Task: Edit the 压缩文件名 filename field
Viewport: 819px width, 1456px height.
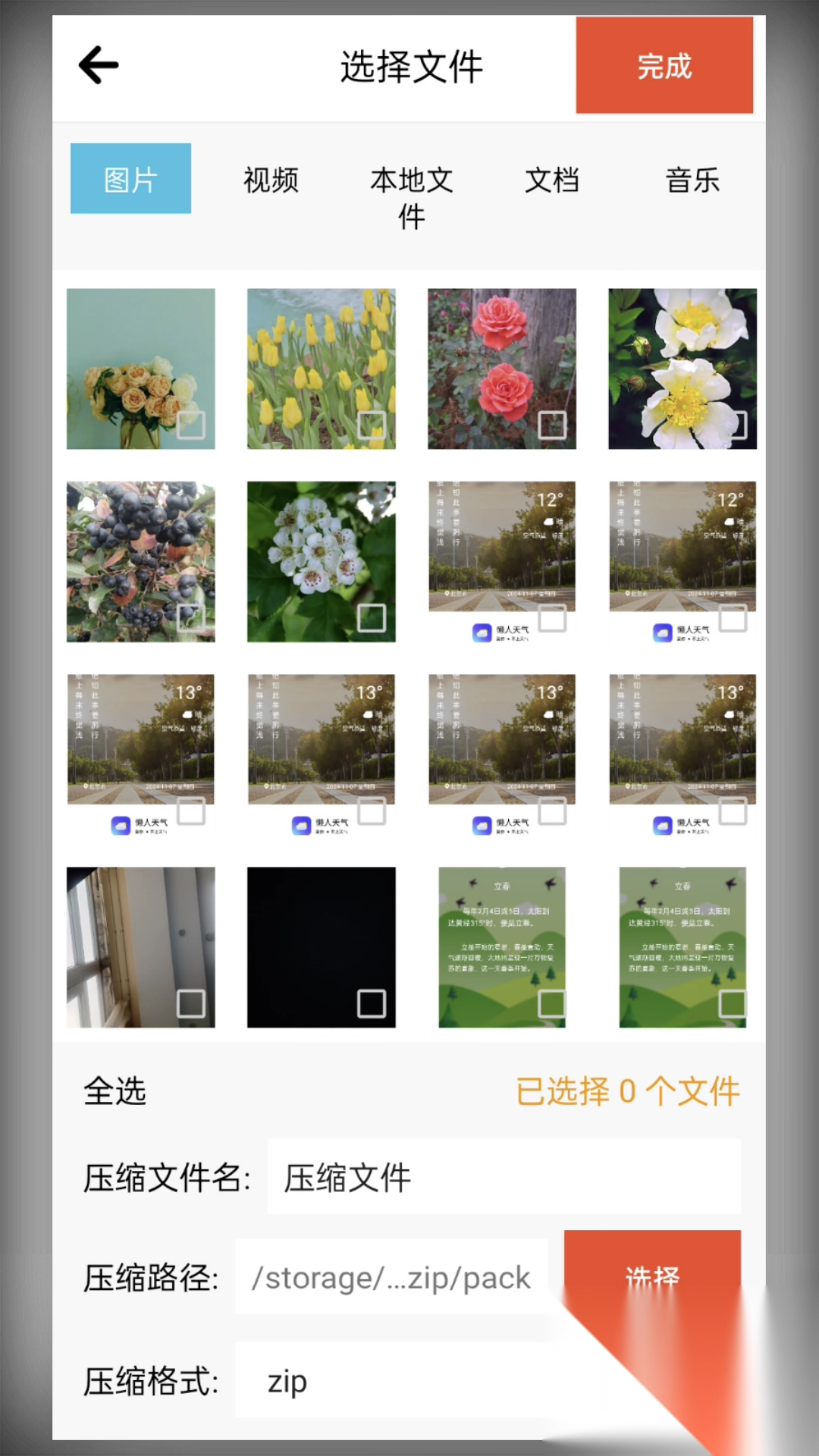Action: pyautogui.click(x=503, y=1177)
